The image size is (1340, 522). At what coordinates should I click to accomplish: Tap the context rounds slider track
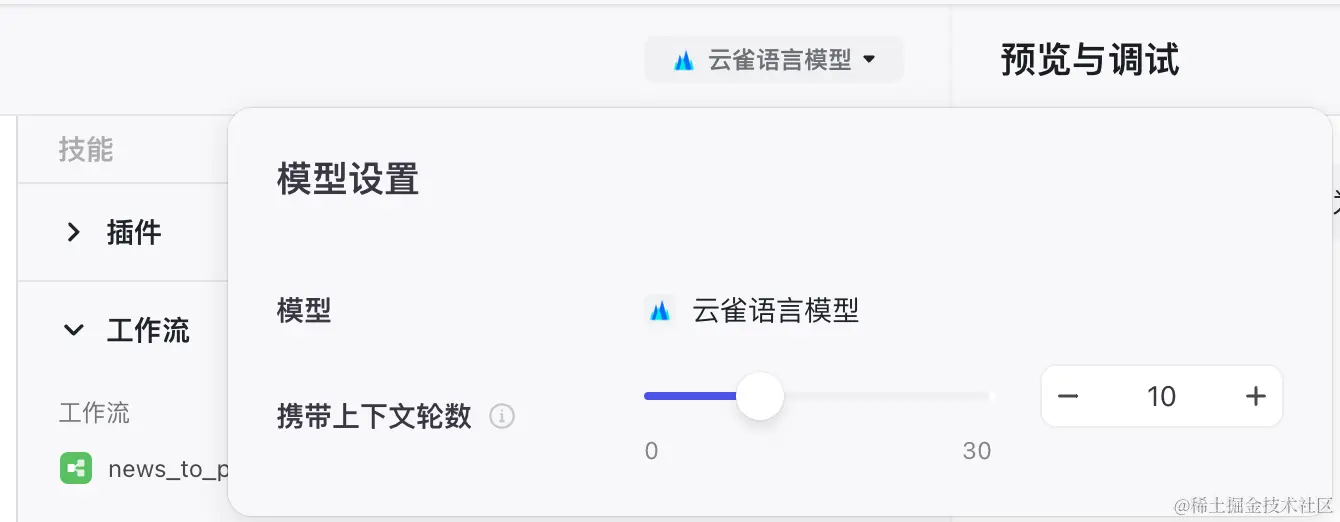(x=880, y=396)
